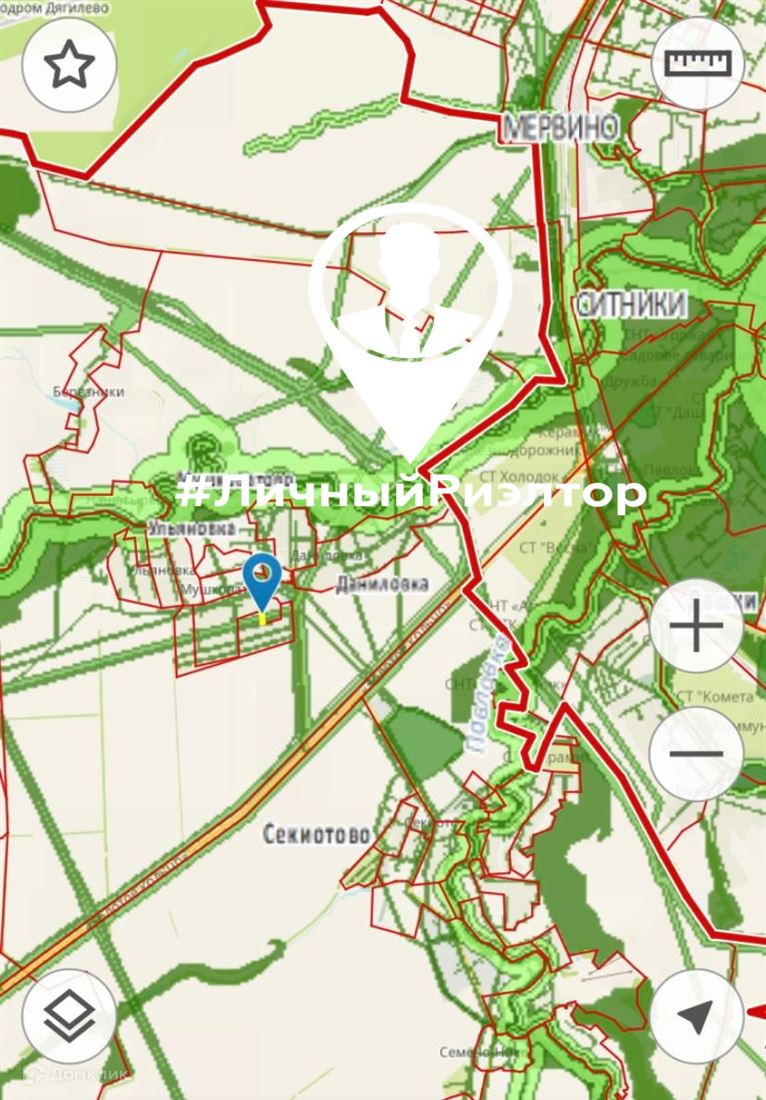Open the map layers selector
Image resolution: width=766 pixels, height=1100 pixels.
[x=69, y=1017]
